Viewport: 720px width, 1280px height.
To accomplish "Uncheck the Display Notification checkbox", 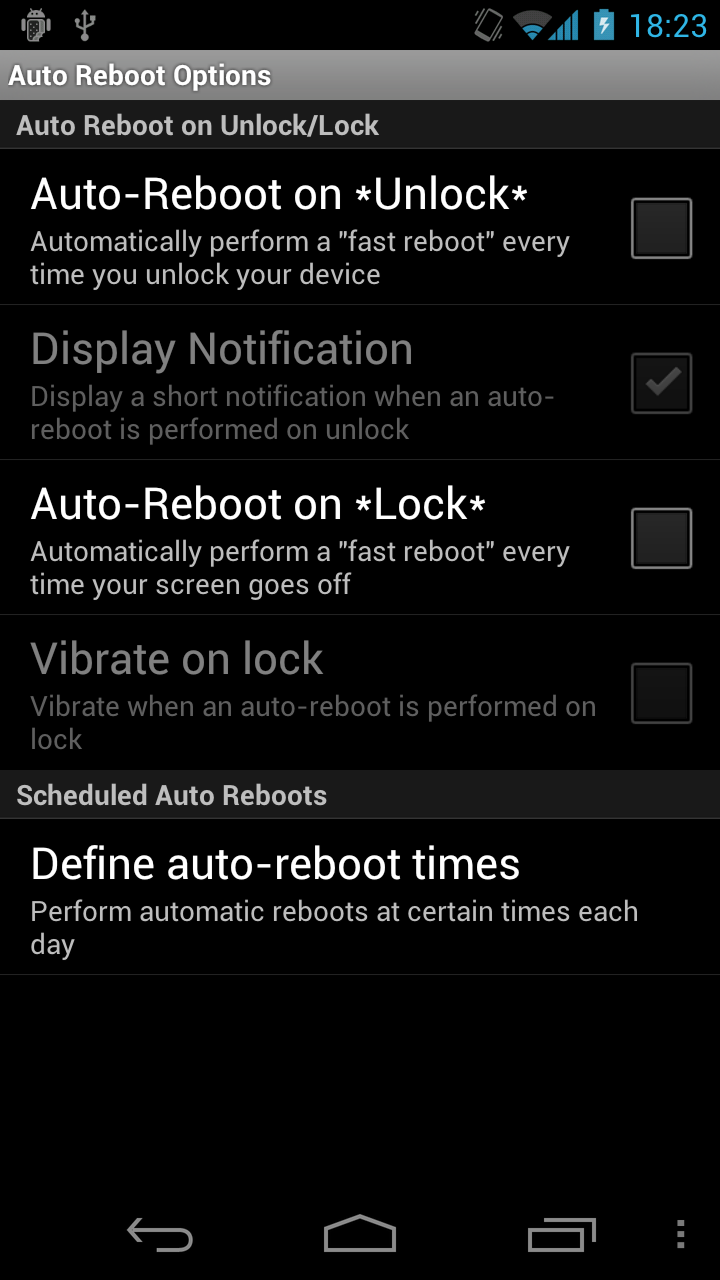I will point(660,382).
